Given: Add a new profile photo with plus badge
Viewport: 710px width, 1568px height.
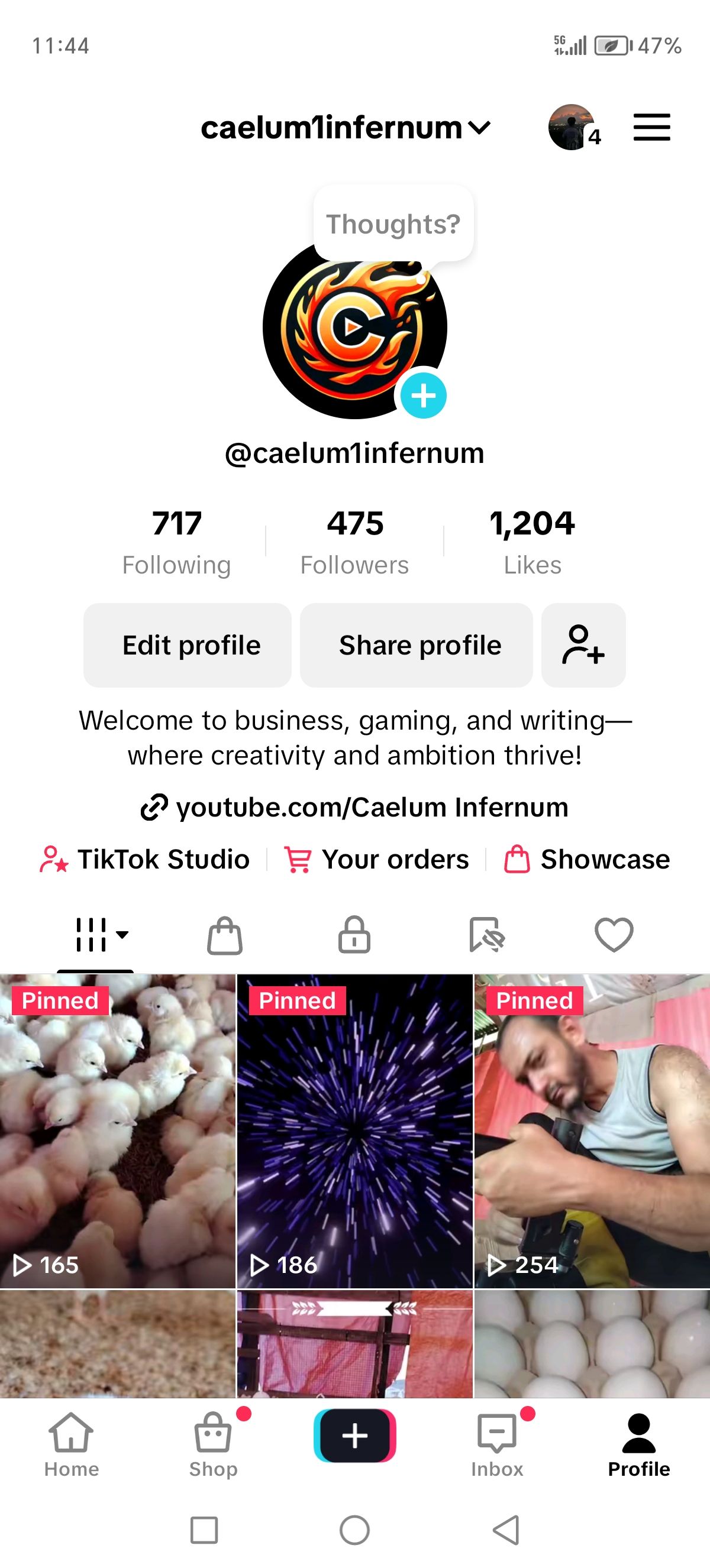Looking at the screenshot, I should click(423, 396).
